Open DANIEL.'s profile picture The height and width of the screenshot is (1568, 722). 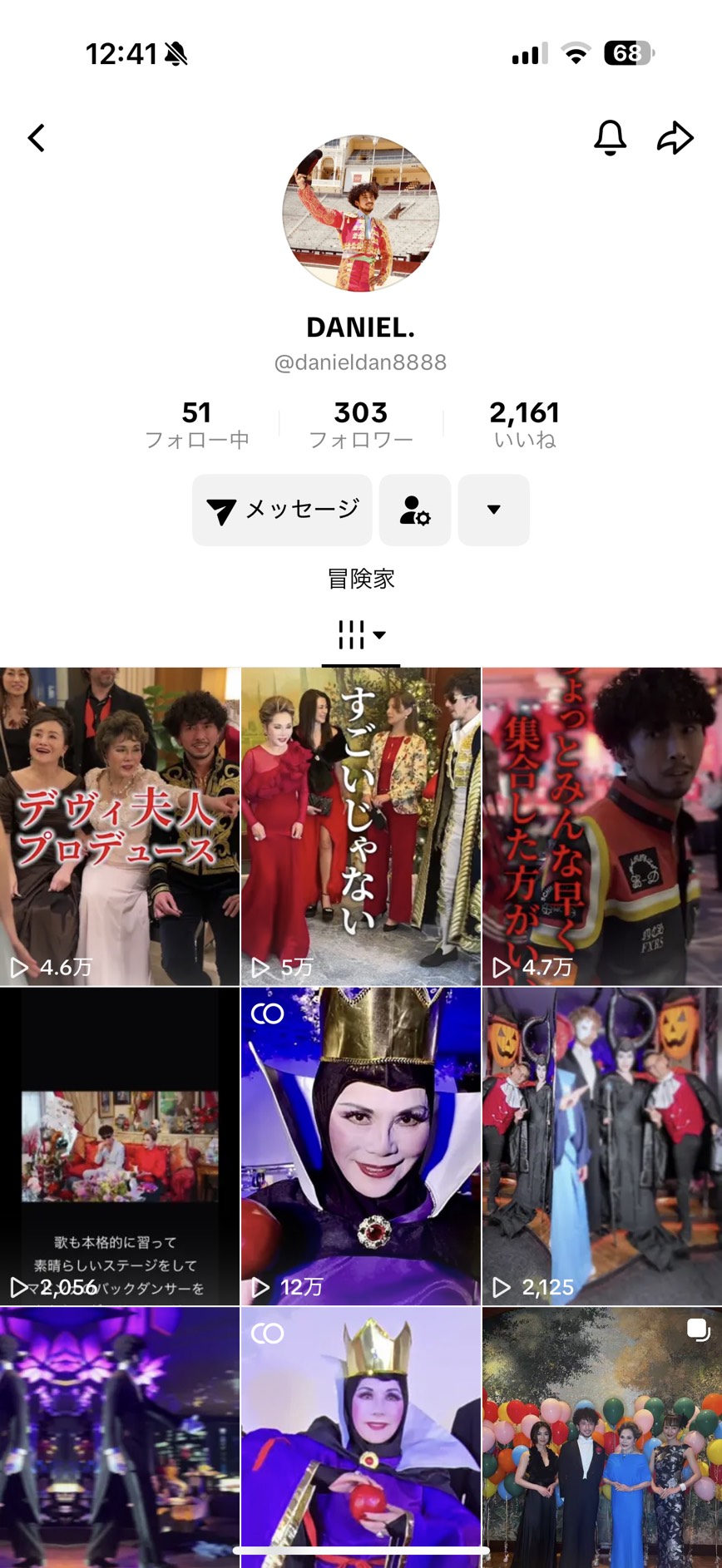pyautogui.click(x=361, y=214)
